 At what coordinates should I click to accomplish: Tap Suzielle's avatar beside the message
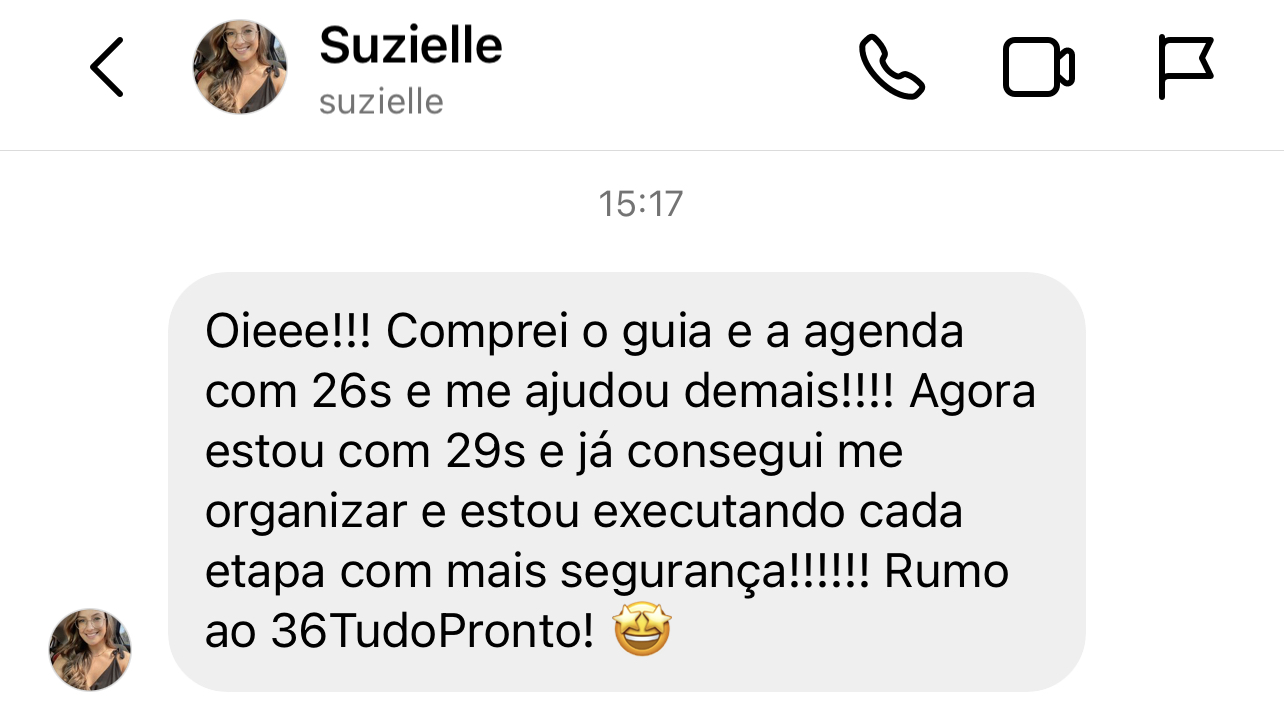90,650
